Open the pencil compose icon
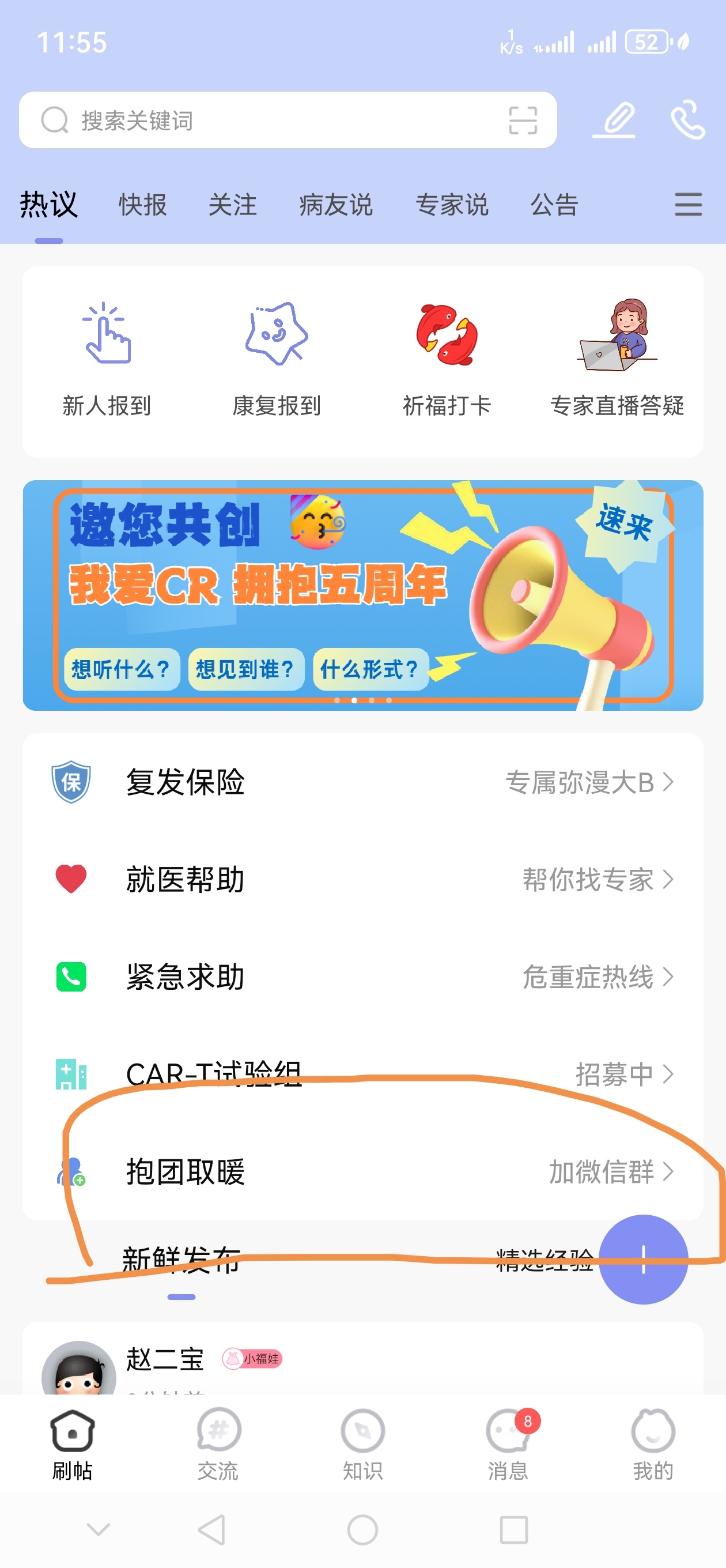The width and height of the screenshot is (726, 1568). click(614, 120)
